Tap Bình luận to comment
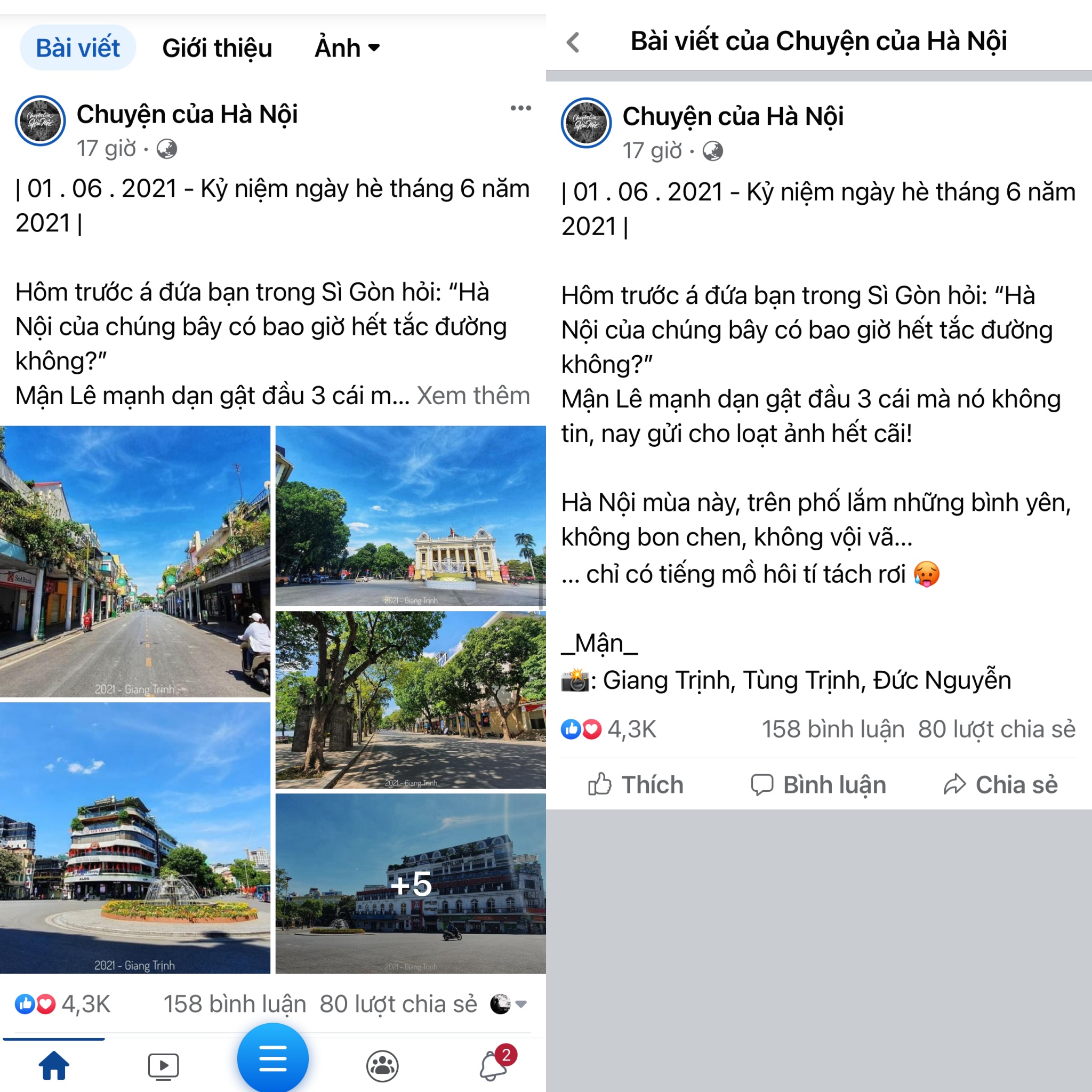The width and height of the screenshot is (1092, 1092). [x=818, y=784]
